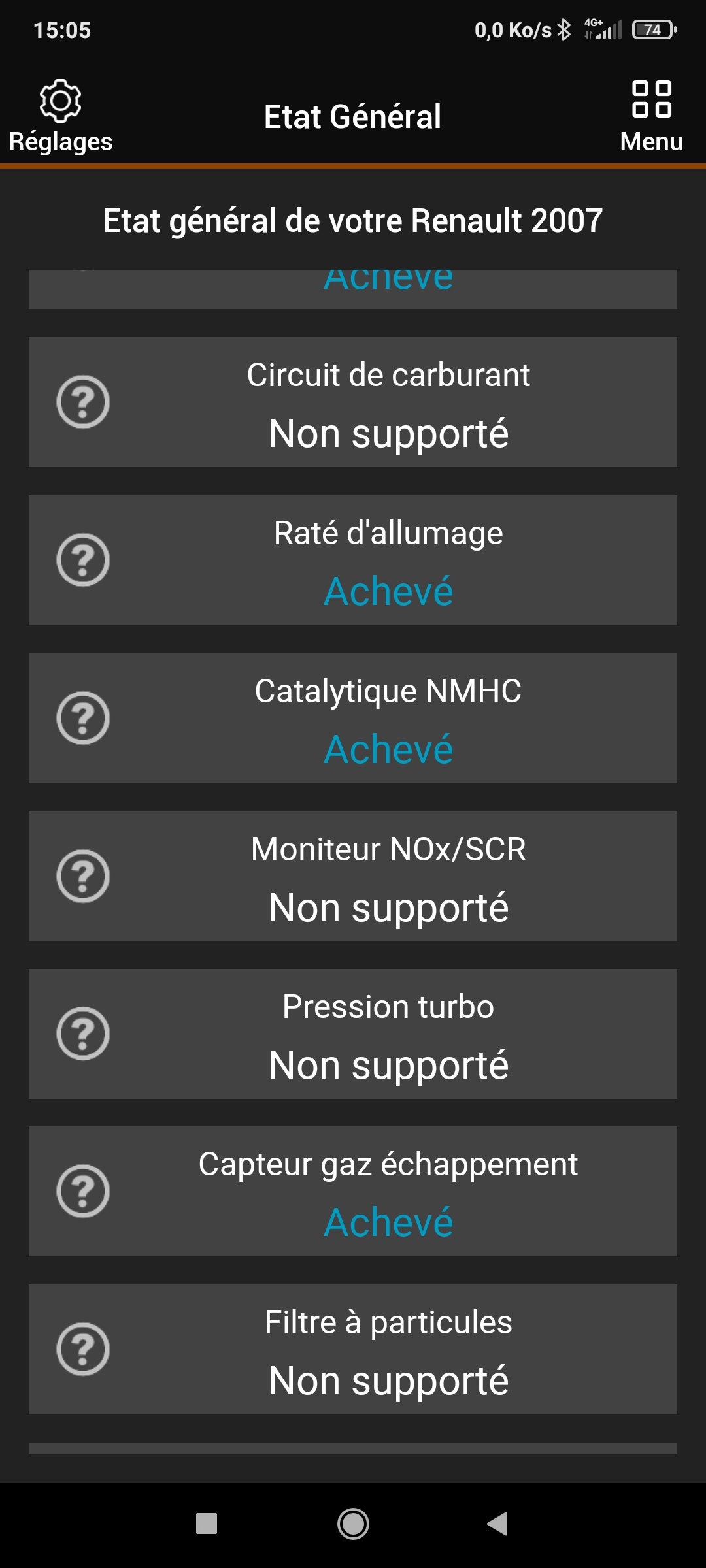The width and height of the screenshot is (706, 1568).
Task: Tap help icon for Circuit de carburant
Action: (83, 402)
